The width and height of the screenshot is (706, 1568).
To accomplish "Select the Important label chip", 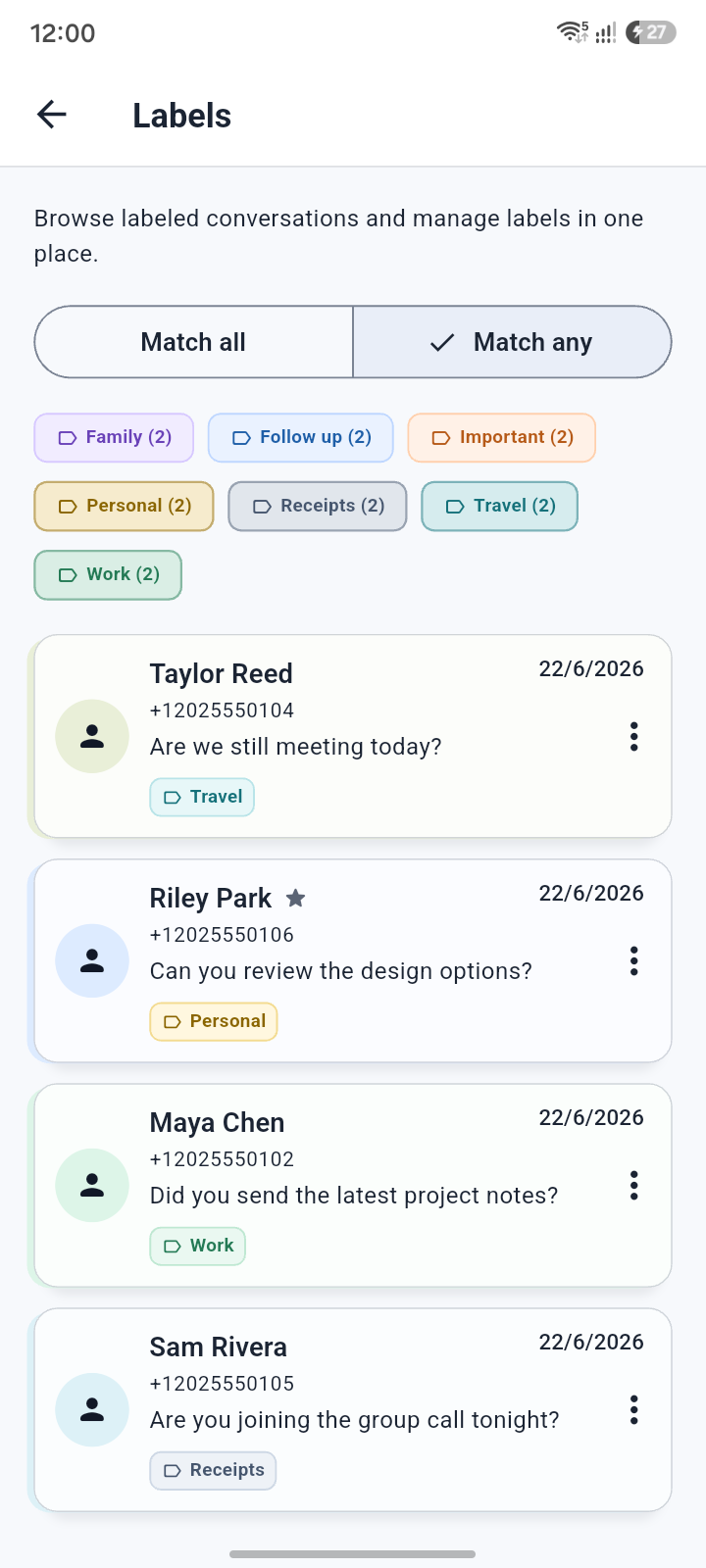I will click(502, 437).
